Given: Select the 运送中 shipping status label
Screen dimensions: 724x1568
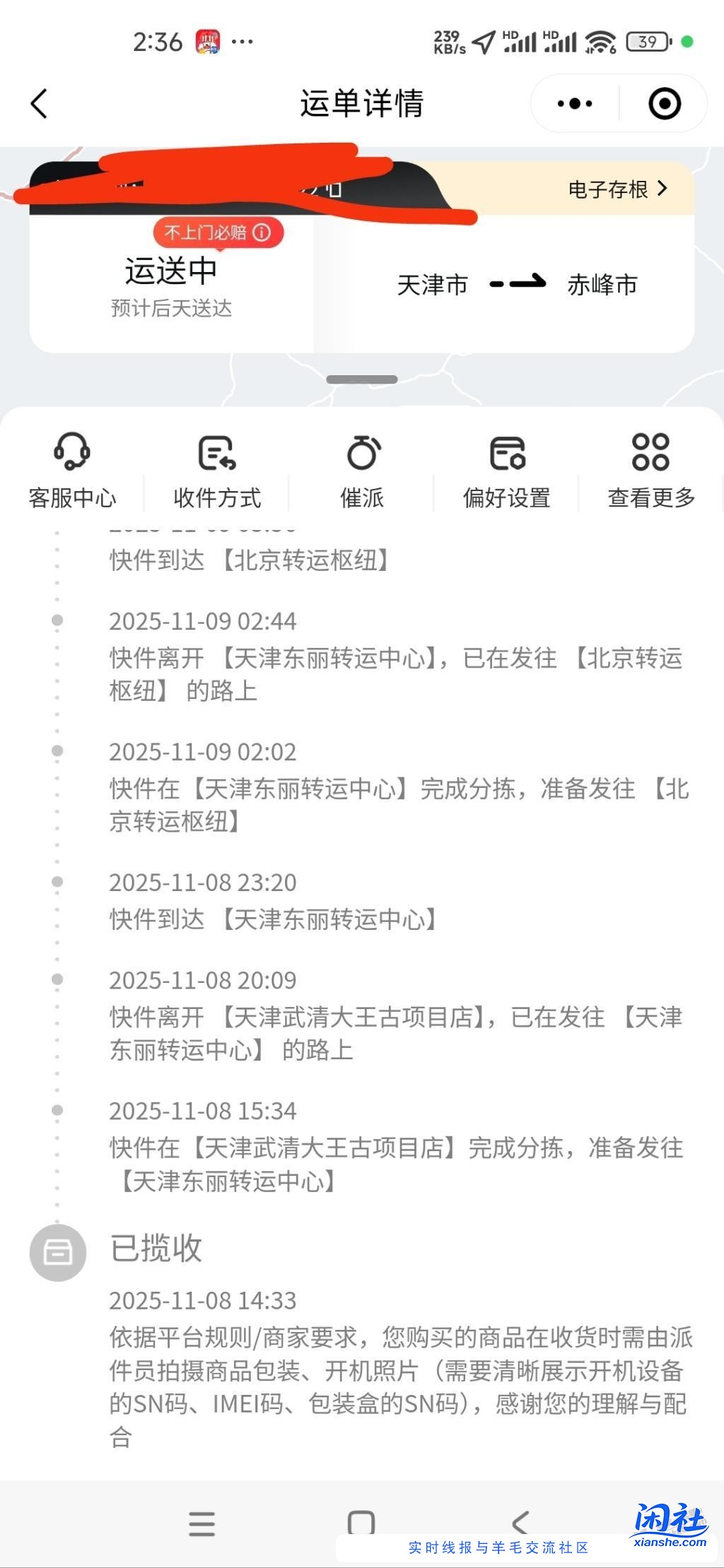Looking at the screenshot, I should tap(171, 272).
